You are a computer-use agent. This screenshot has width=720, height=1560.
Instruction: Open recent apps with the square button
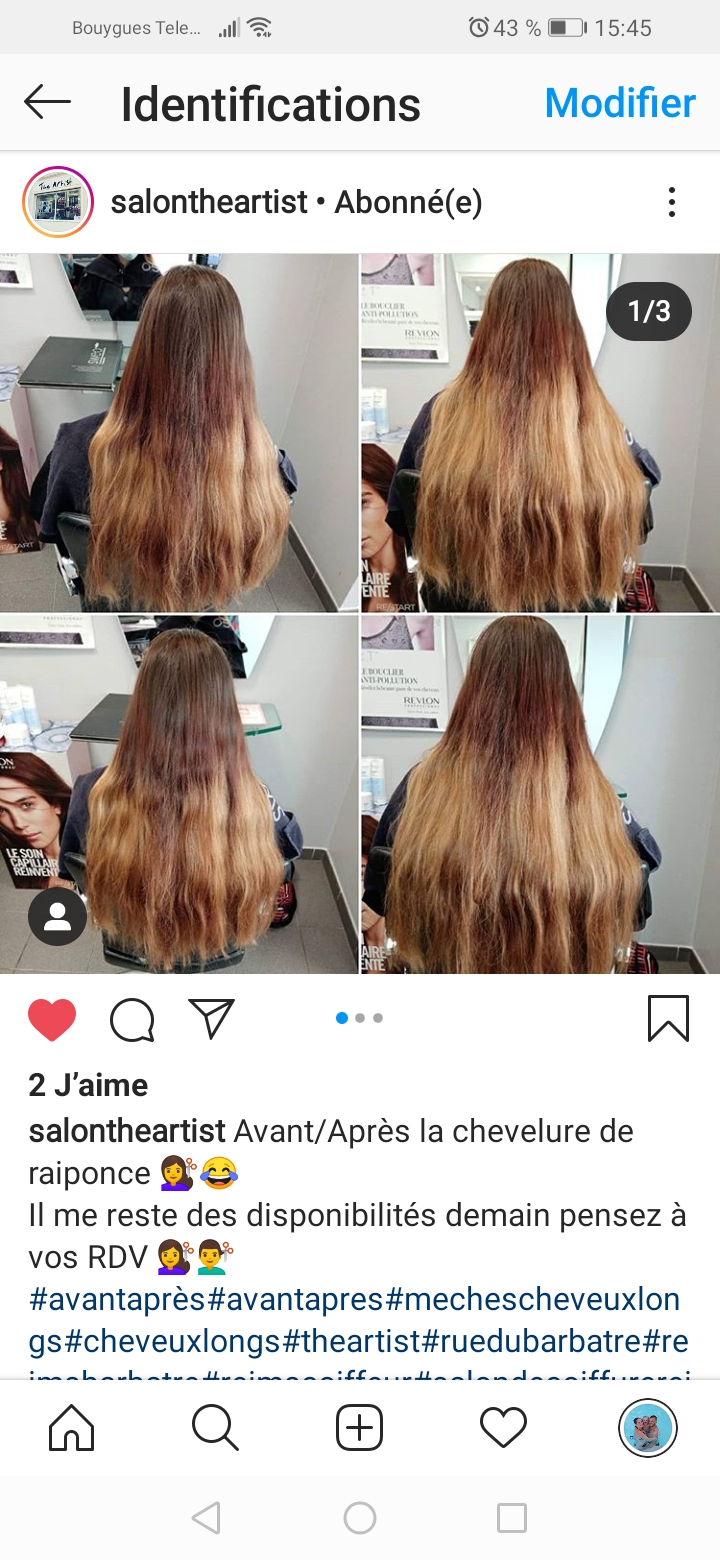512,1518
